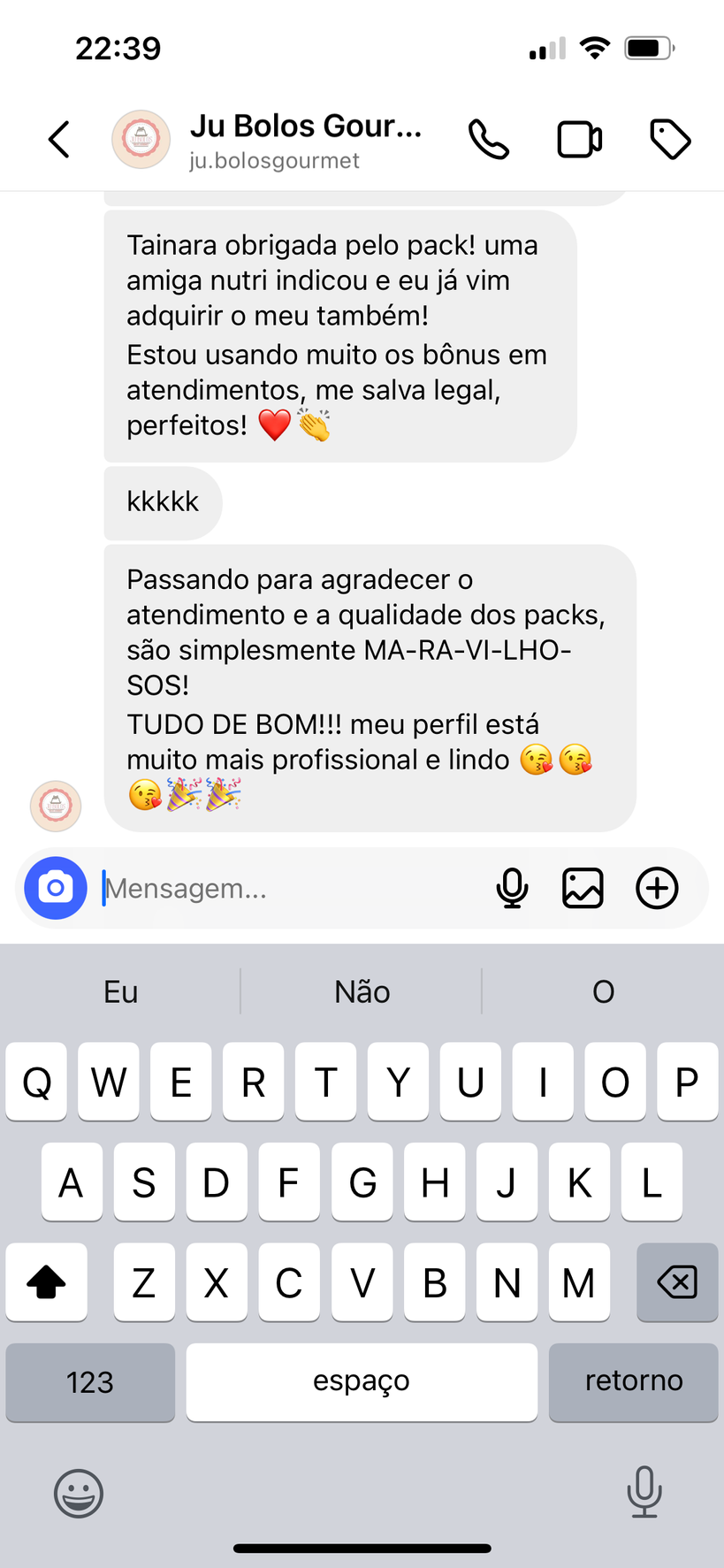Open the emoji keyboard
The width and height of the screenshot is (724, 1568).
(x=79, y=1493)
